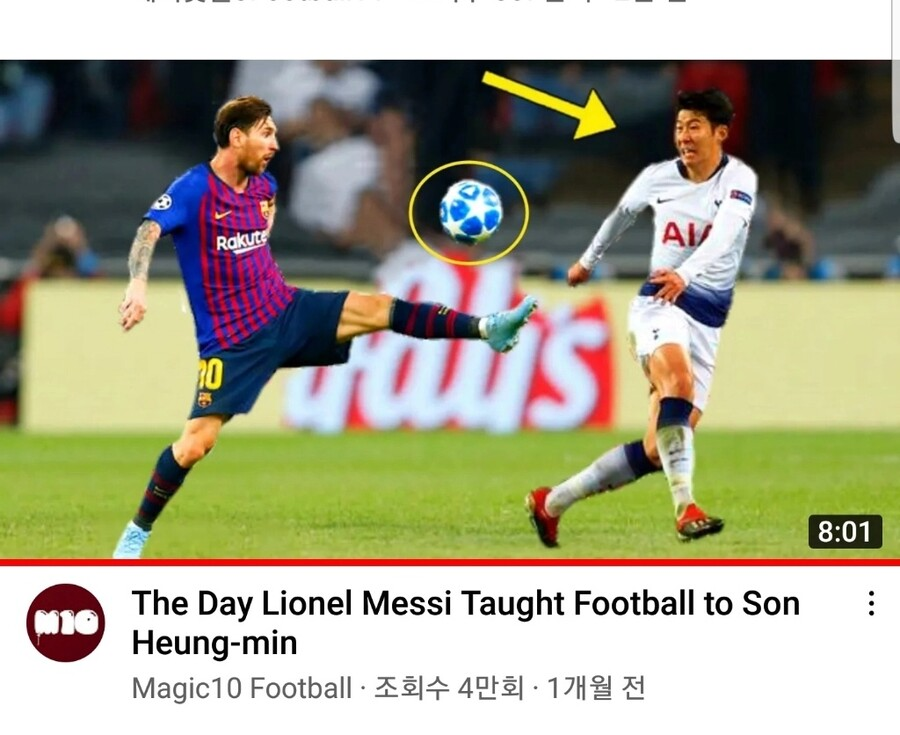Open the video titled The Day Lionel Messi Taught Football
The height and width of the screenshot is (735, 900).
[x=465, y=622]
